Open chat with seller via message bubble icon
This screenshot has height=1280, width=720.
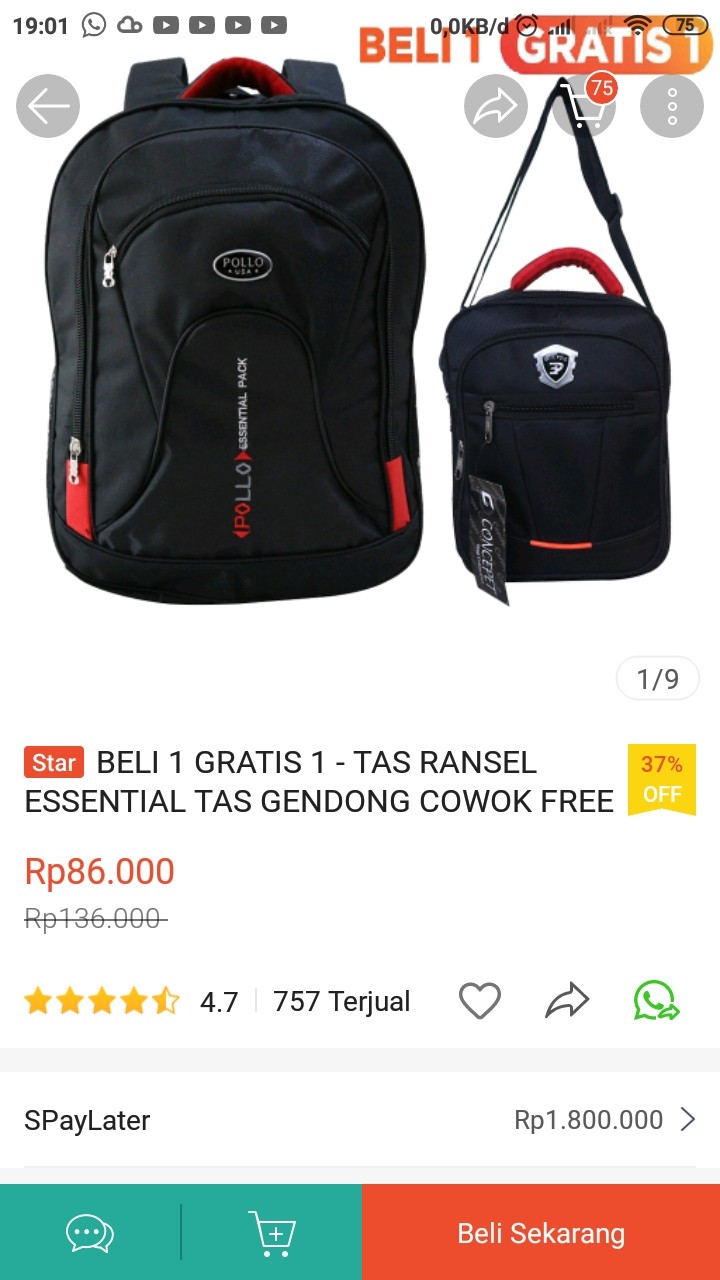tap(88, 1232)
